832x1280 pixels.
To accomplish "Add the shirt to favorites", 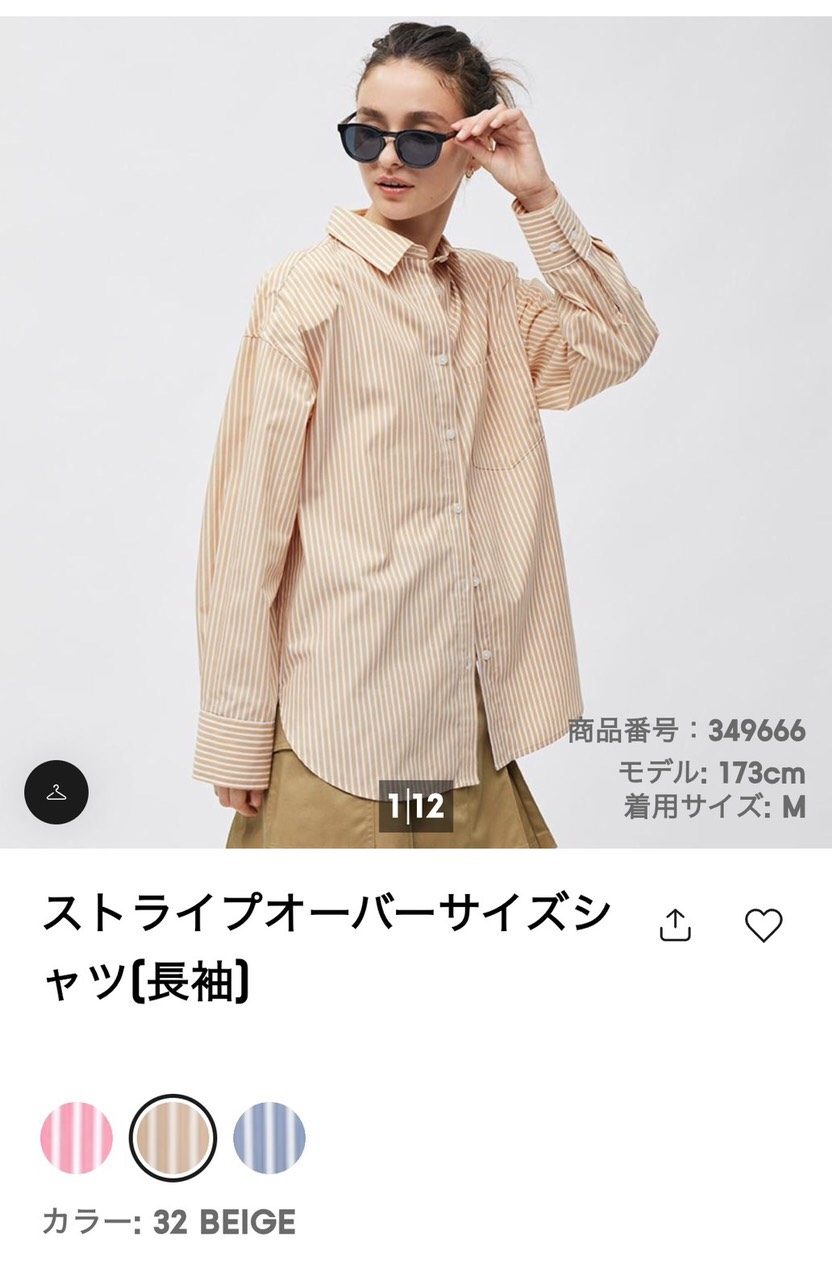I will click(764, 925).
